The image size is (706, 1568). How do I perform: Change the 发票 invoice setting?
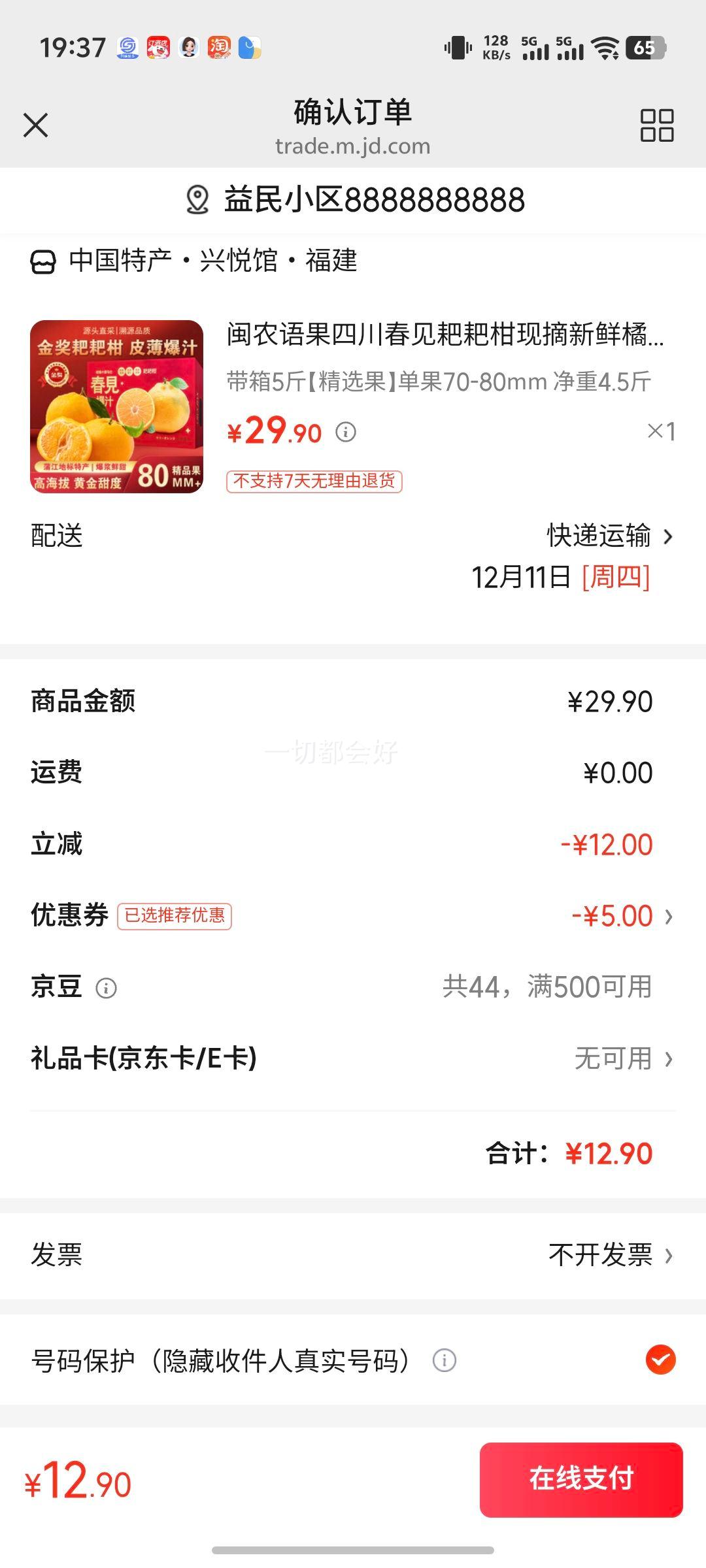353,1254
